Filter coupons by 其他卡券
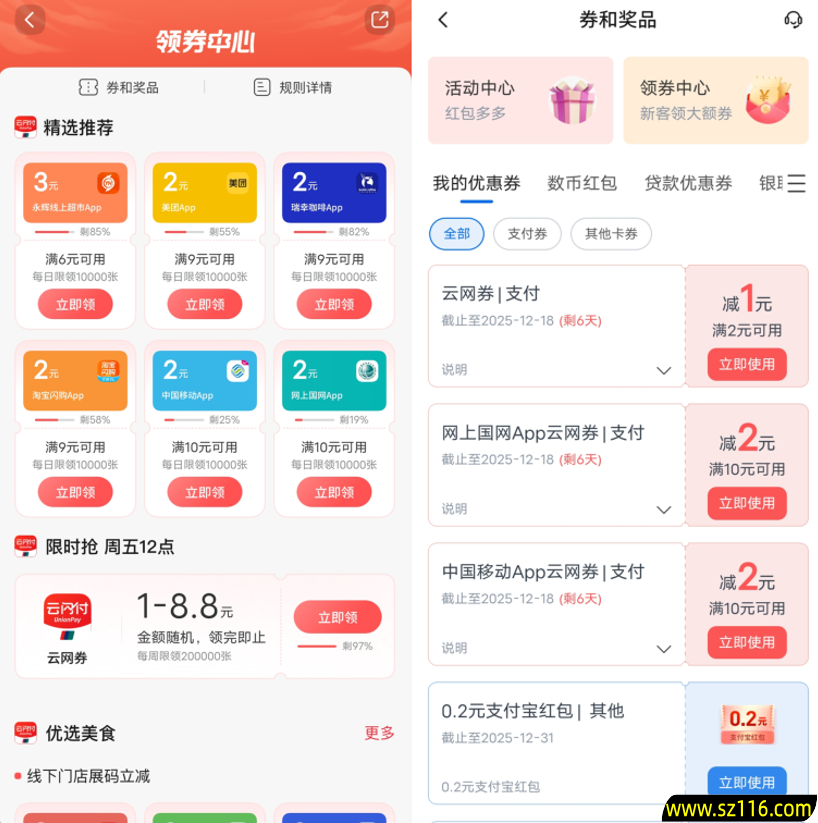This screenshot has height=823, width=818. click(x=611, y=234)
